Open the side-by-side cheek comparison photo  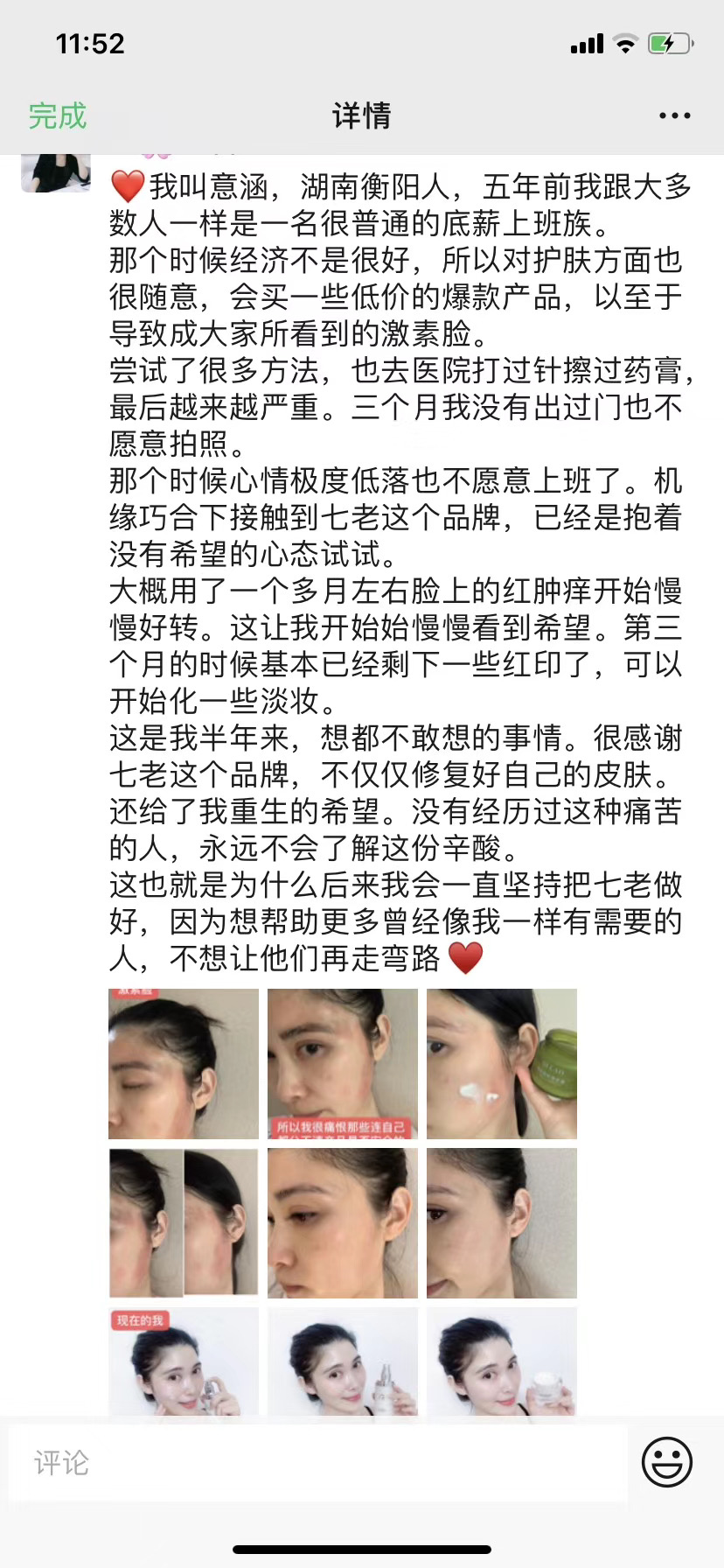click(x=184, y=1222)
